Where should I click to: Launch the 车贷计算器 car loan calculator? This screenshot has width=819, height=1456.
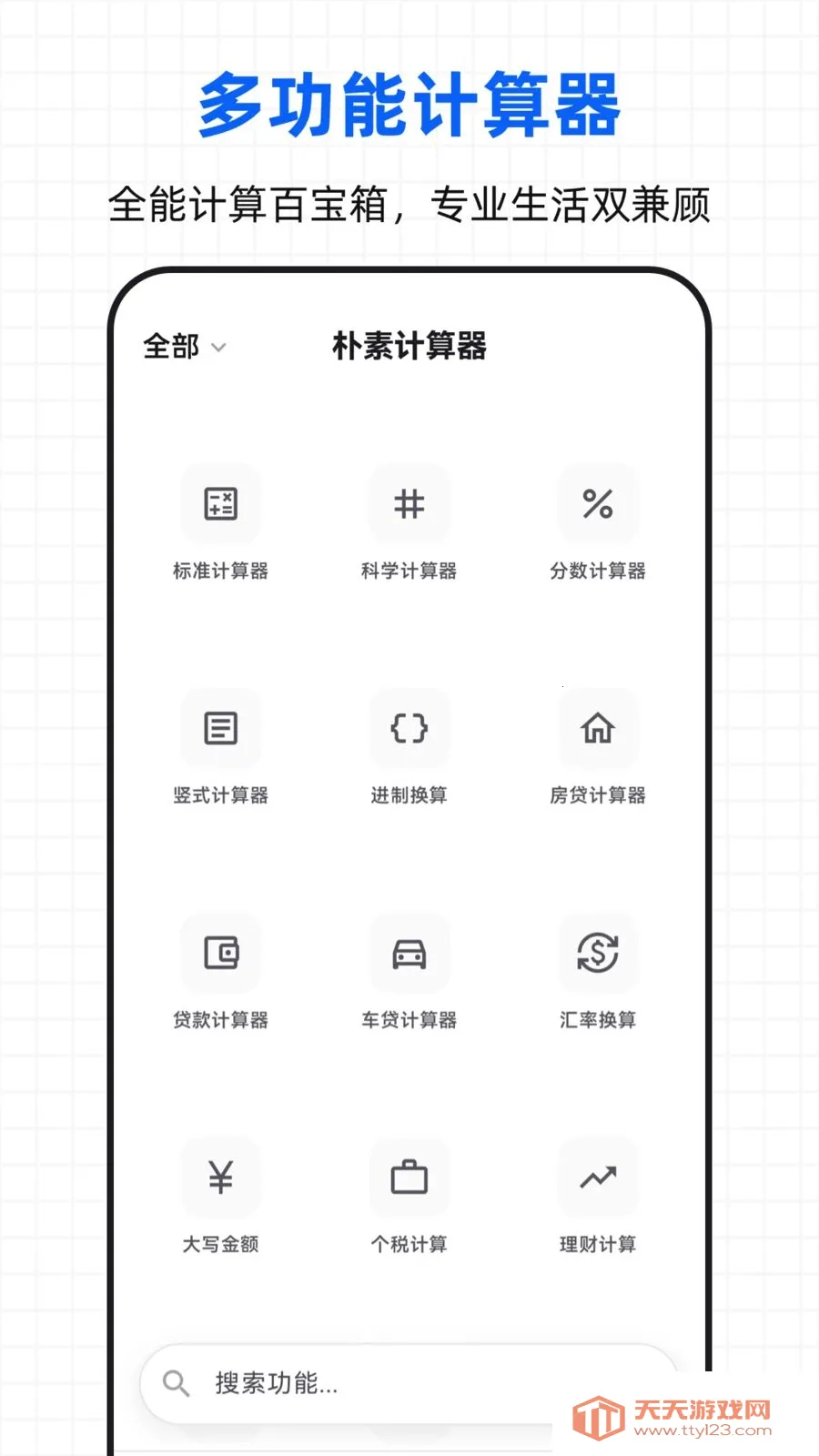click(409, 953)
